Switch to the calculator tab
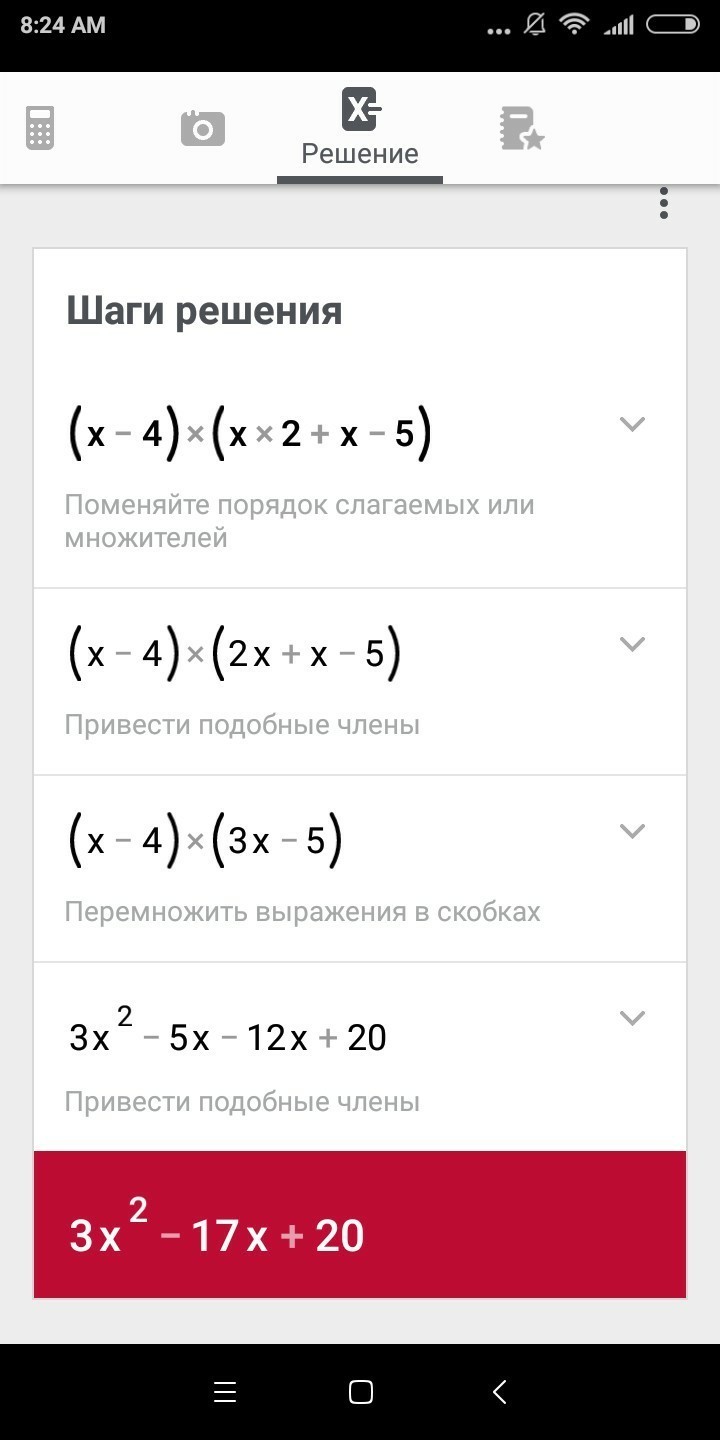720x1440 pixels. (40, 129)
